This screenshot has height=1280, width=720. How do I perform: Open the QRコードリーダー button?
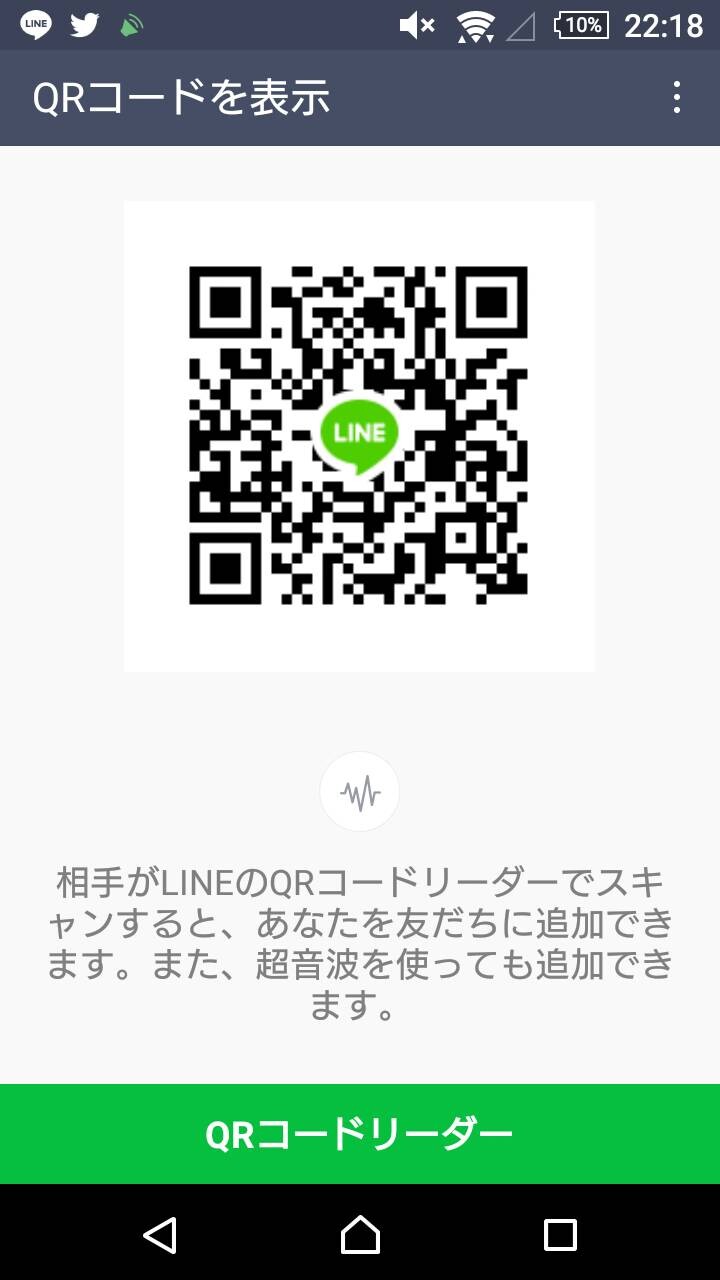pyautogui.click(x=360, y=1134)
